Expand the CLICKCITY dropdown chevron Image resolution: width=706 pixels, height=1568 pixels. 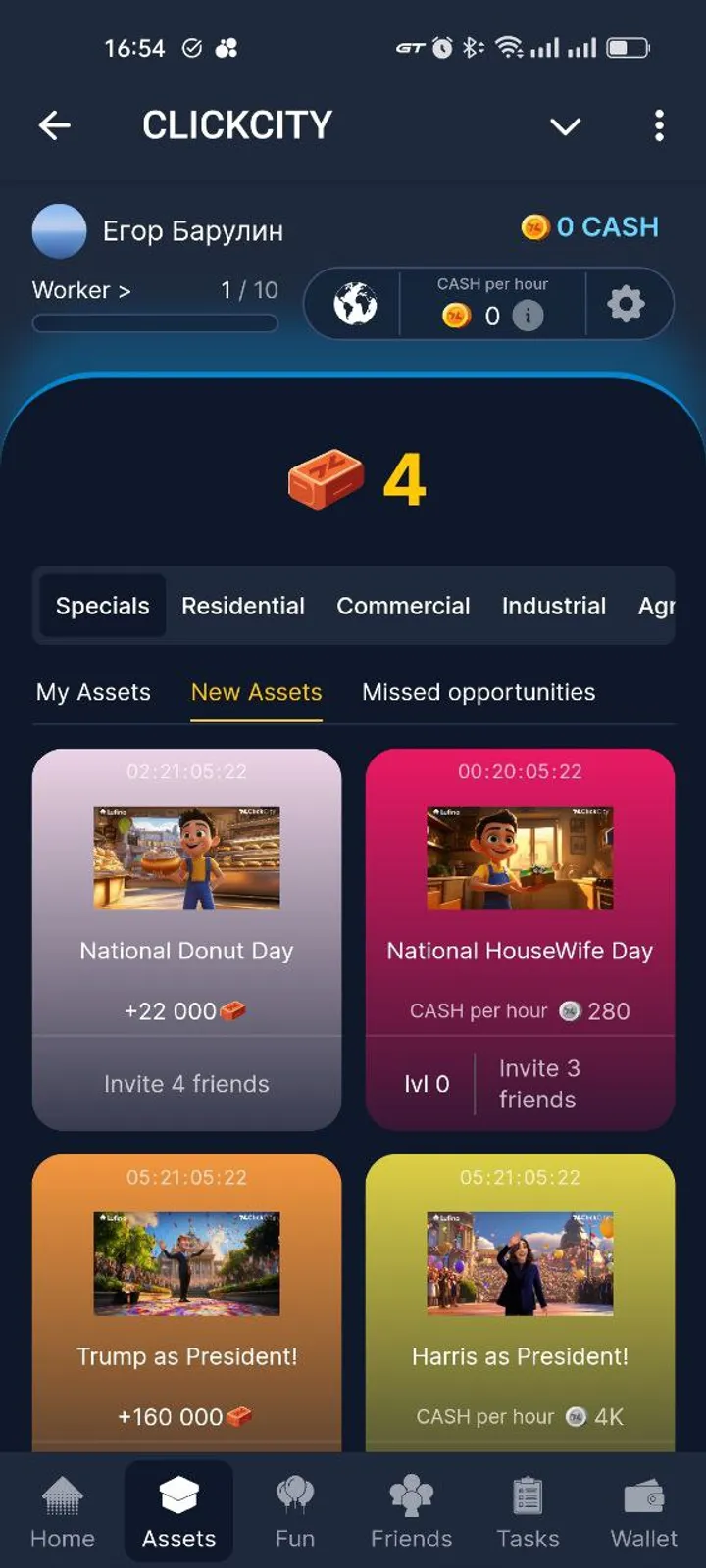[565, 126]
